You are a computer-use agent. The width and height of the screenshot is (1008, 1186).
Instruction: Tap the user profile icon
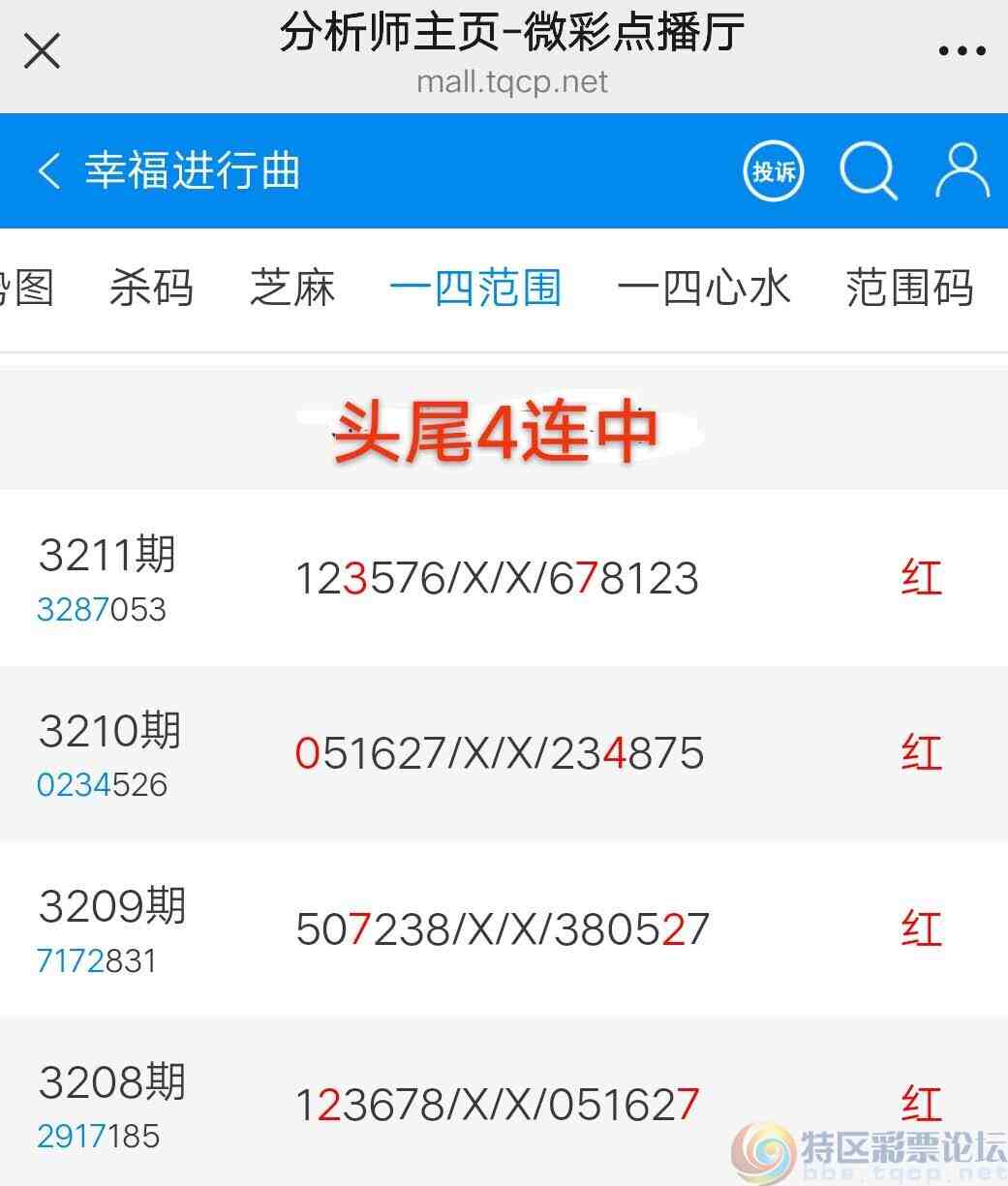click(962, 170)
